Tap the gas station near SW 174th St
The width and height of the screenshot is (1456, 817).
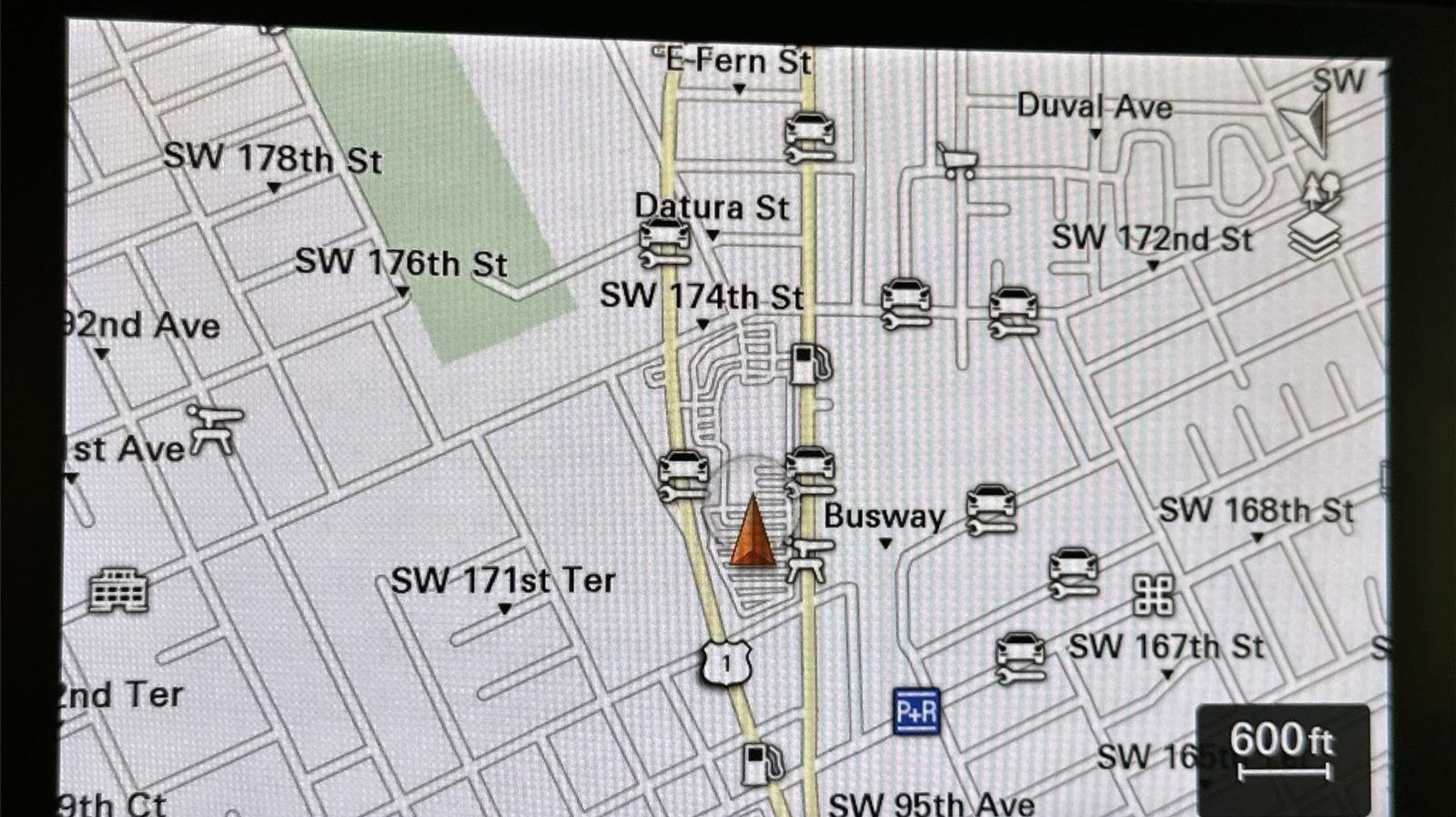(809, 363)
